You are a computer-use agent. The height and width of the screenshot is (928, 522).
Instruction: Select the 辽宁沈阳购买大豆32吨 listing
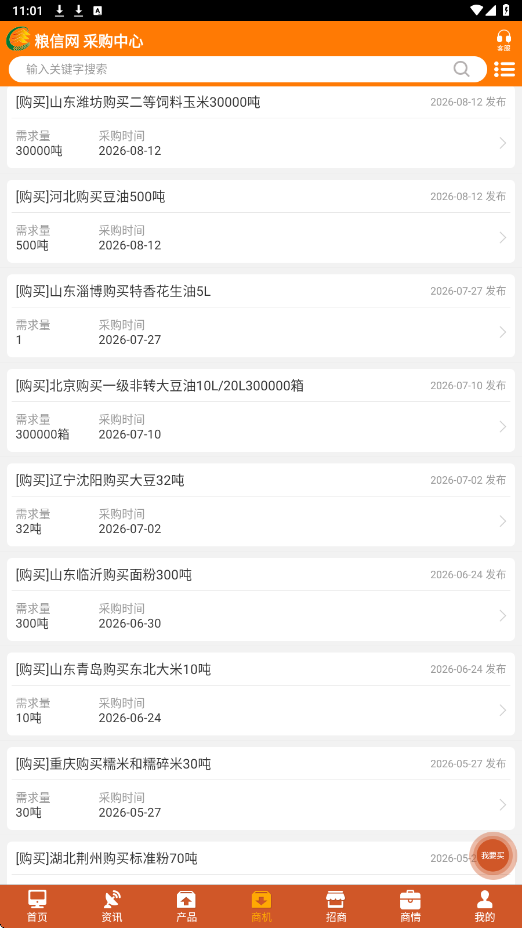261,505
